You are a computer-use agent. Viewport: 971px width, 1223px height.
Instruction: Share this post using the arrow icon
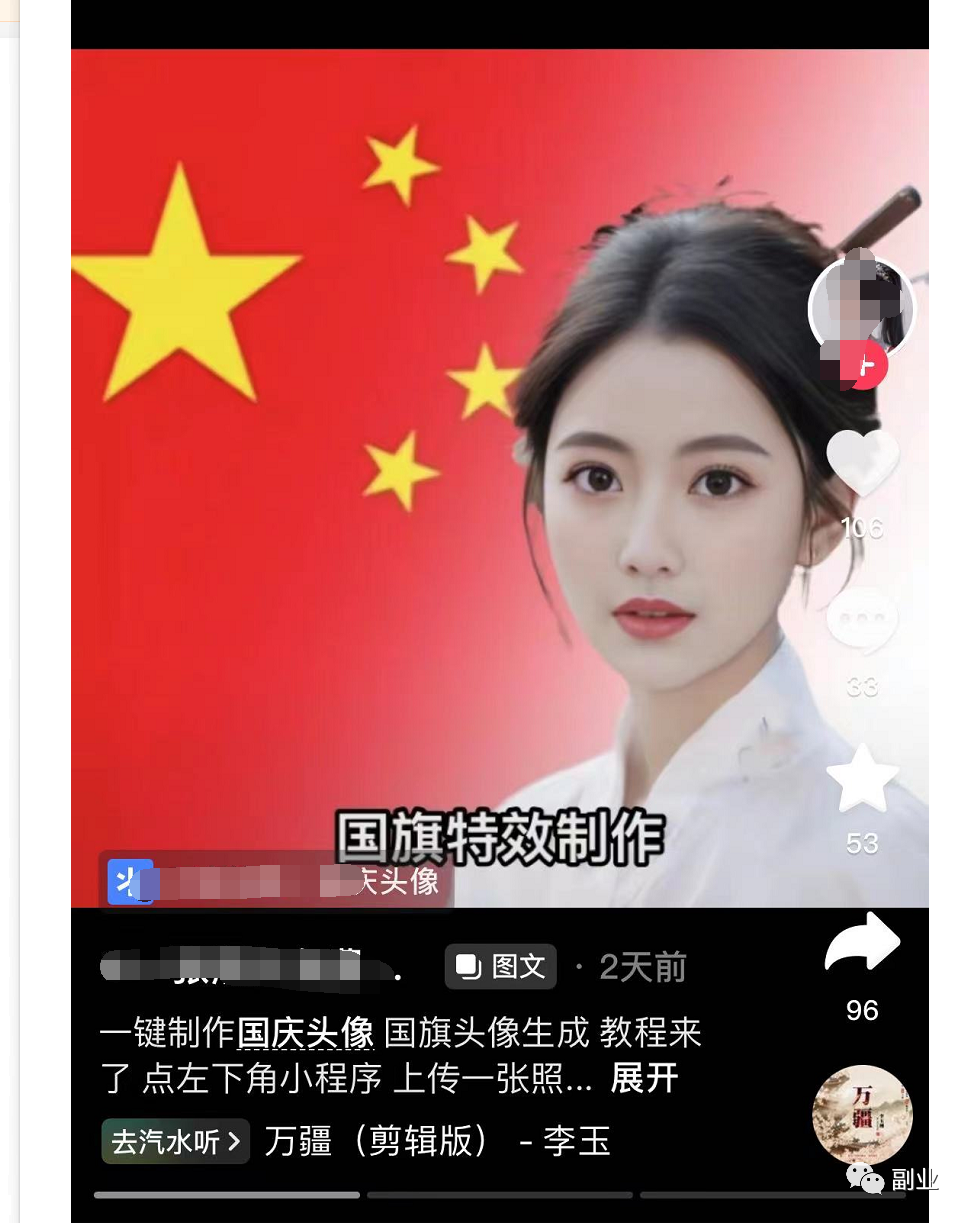[x=862, y=943]
